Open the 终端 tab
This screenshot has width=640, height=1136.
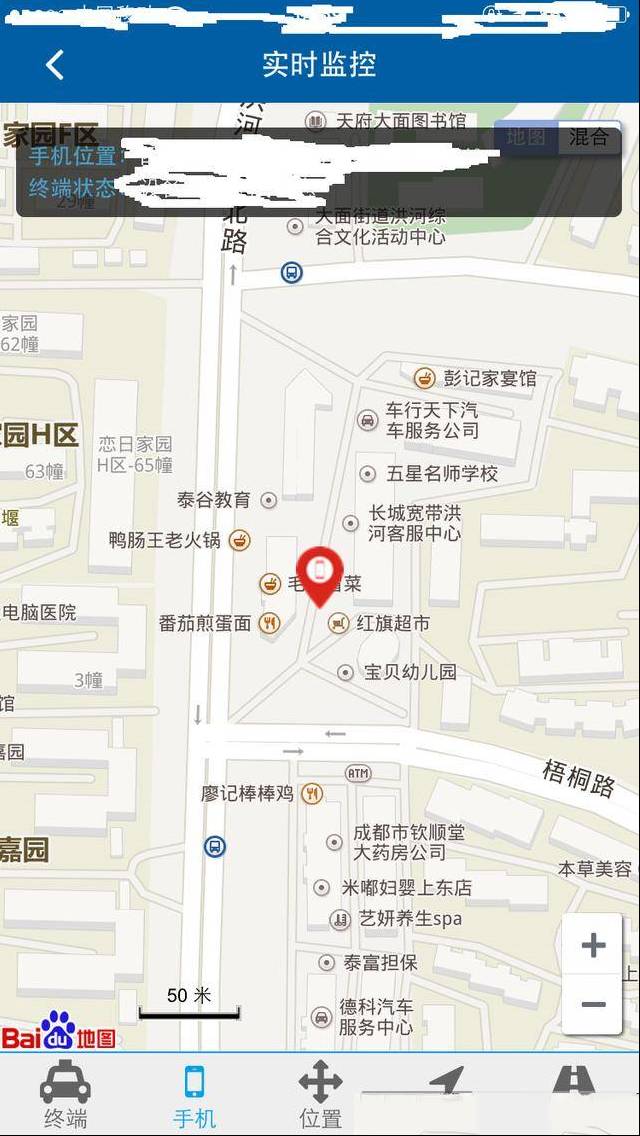(65, 1095)
